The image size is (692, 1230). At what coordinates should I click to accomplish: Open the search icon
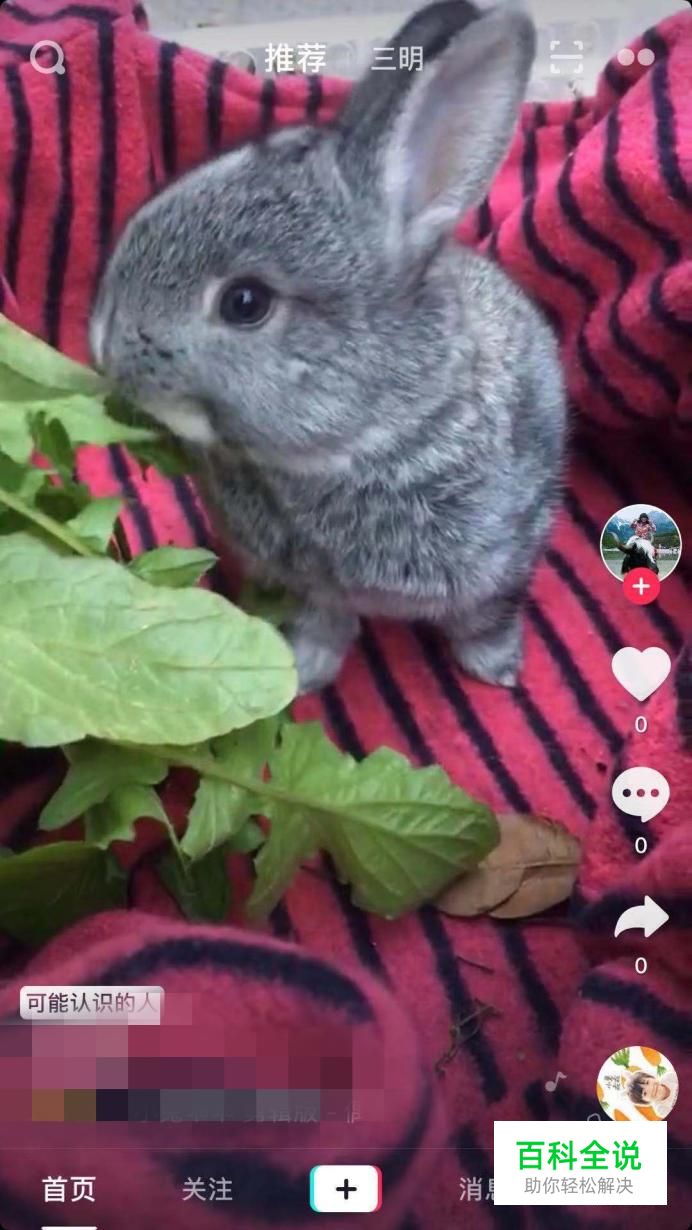point(47,59)
